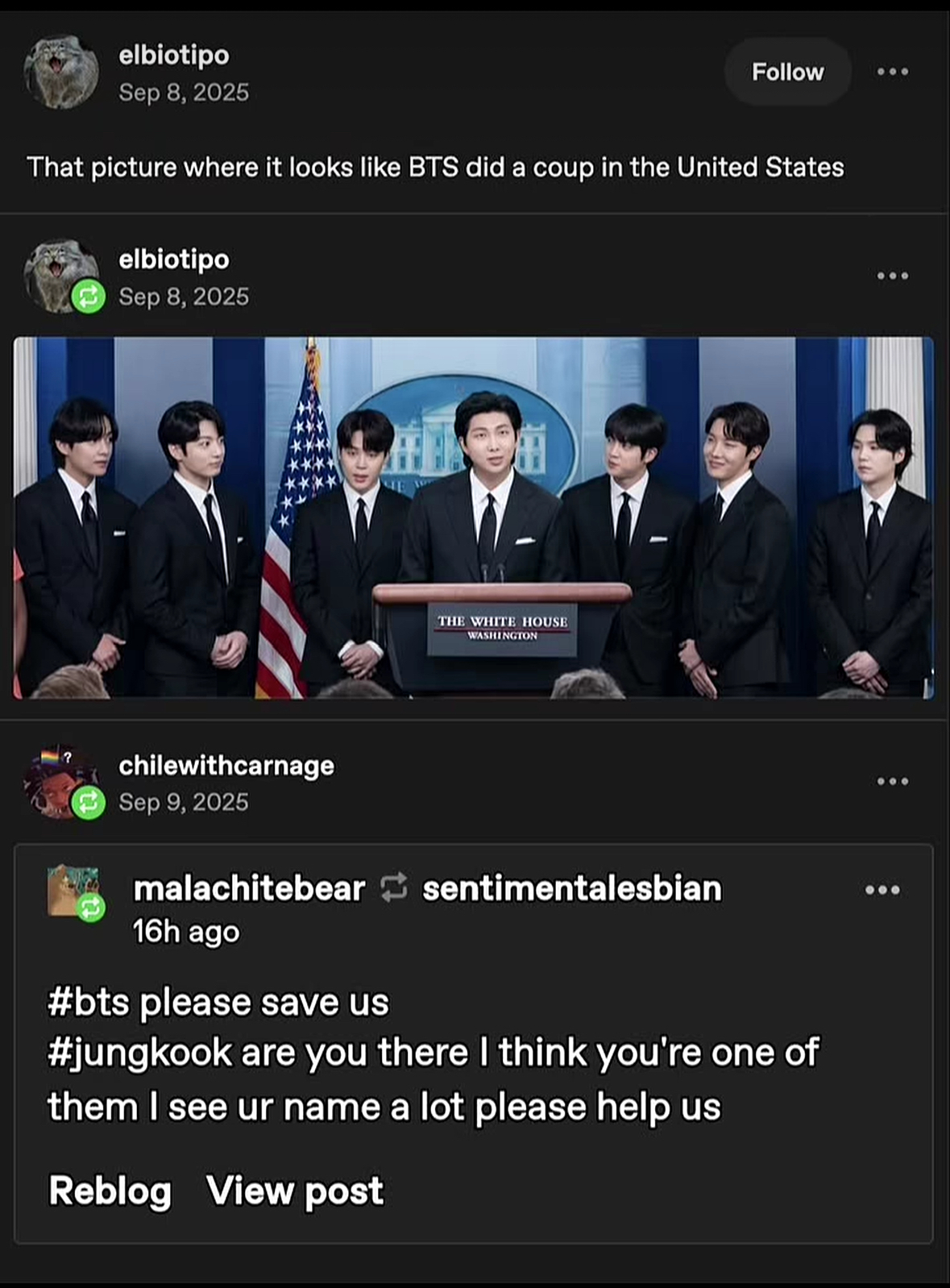Open overflow menu on malachitebear's embedded post

point(882,890)
